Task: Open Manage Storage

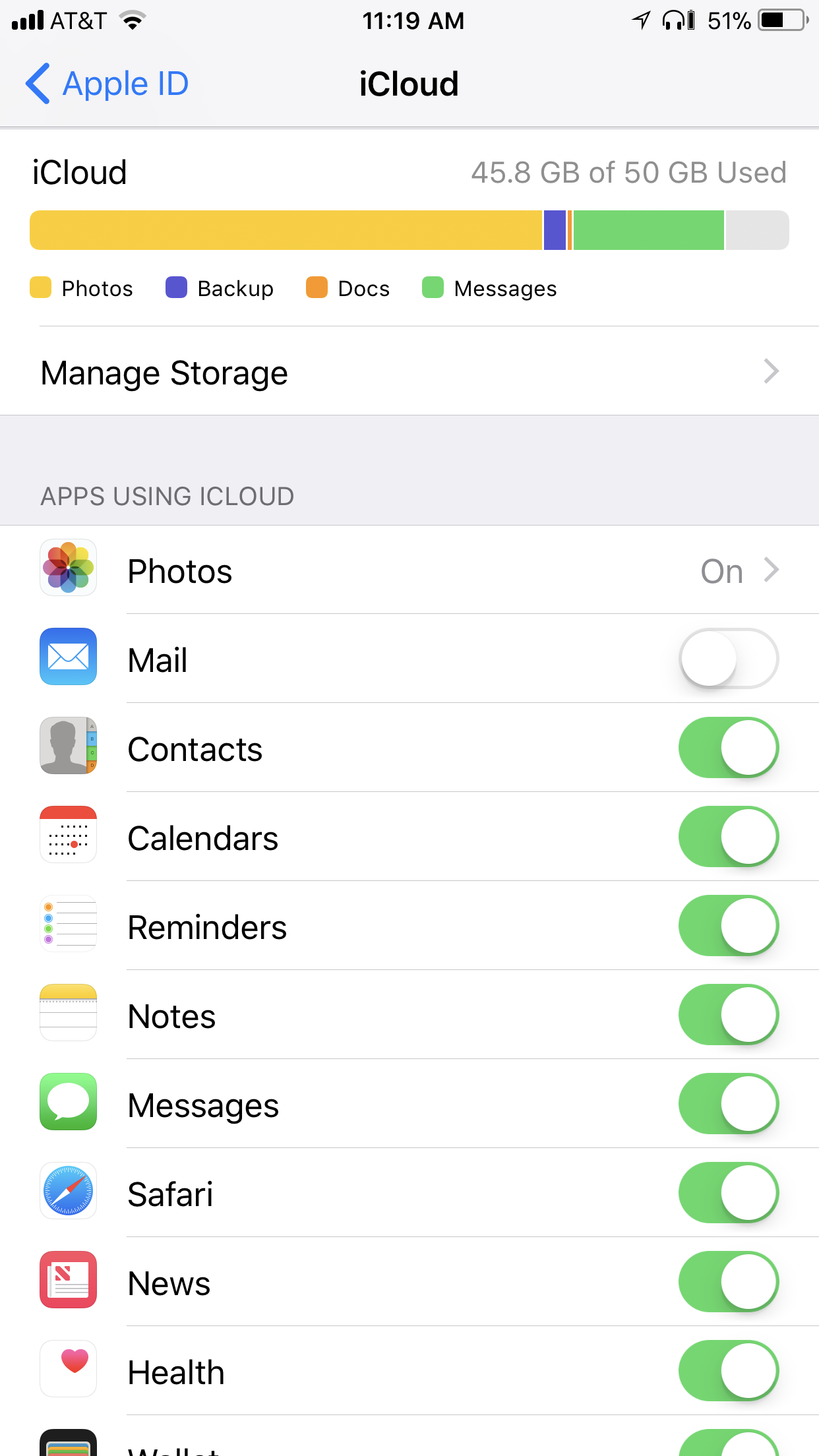Action: pos(409,372)
